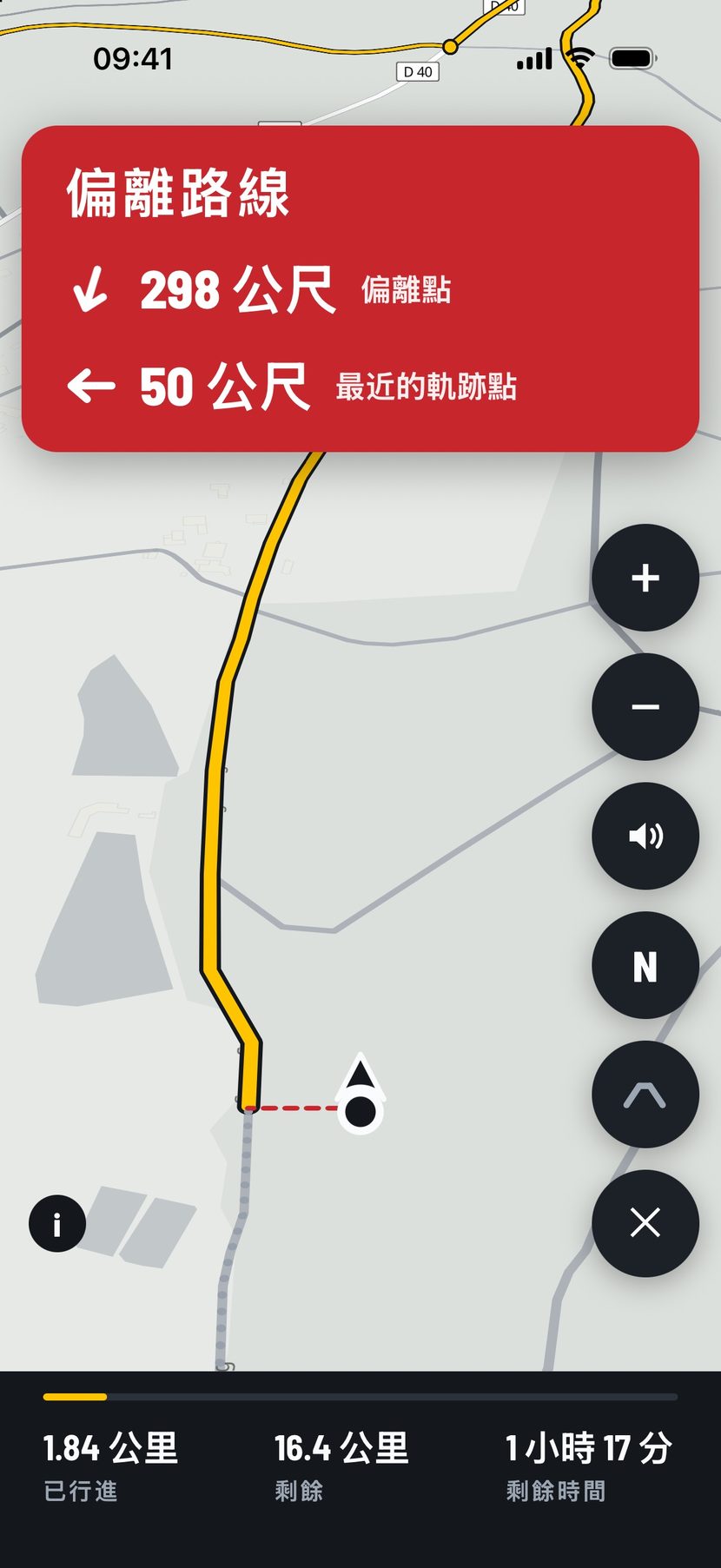Screen dimensions: 721x1568
Task: Open the map info icon
Action: click(x=57, y=1224)
